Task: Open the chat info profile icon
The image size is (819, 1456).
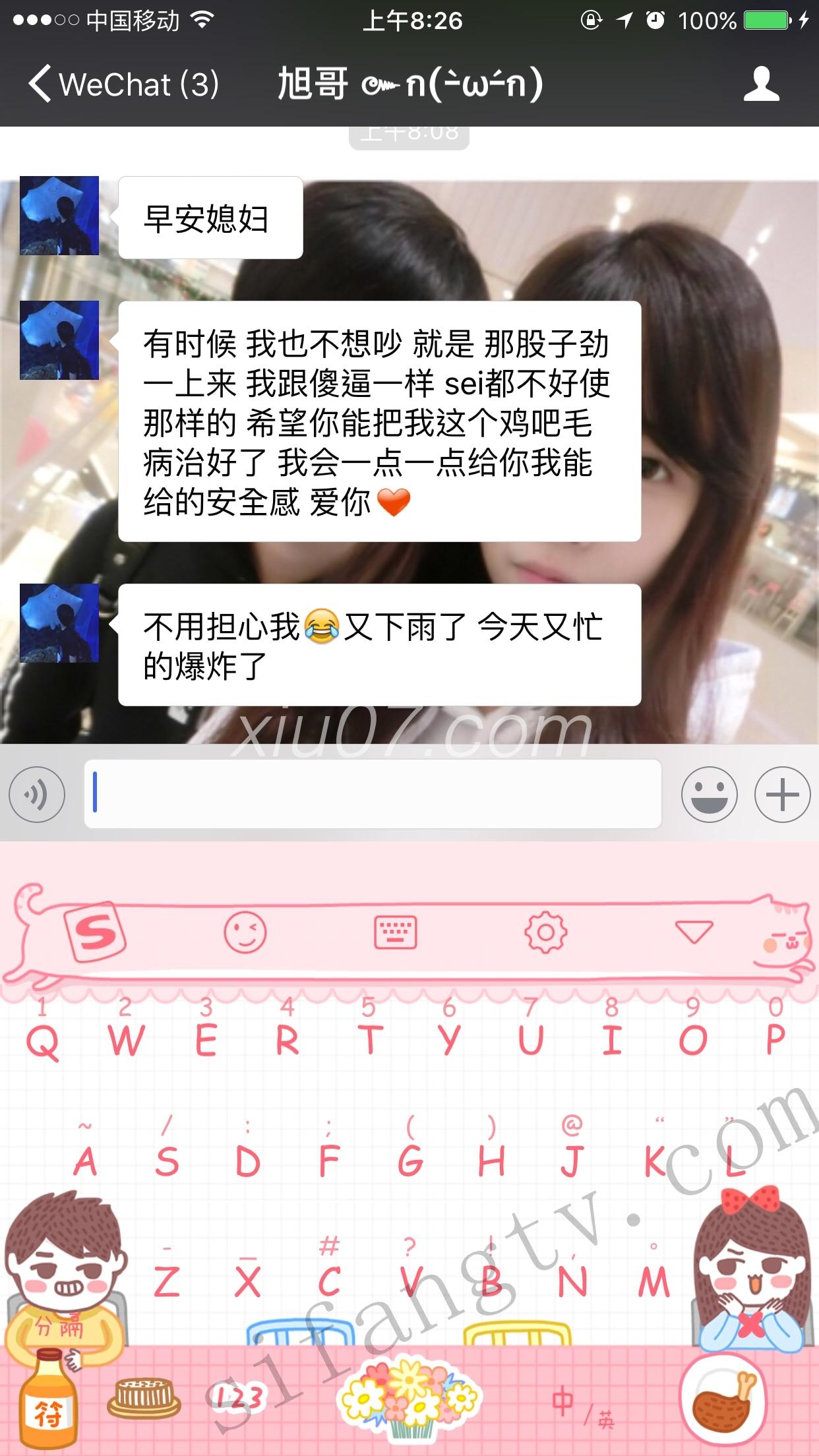Action: tap(761, 84)
